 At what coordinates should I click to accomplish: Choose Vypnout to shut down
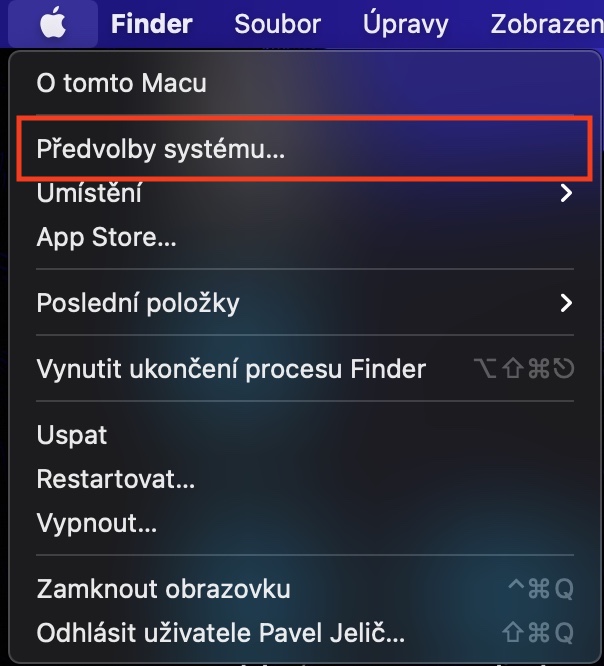point(96,522)
